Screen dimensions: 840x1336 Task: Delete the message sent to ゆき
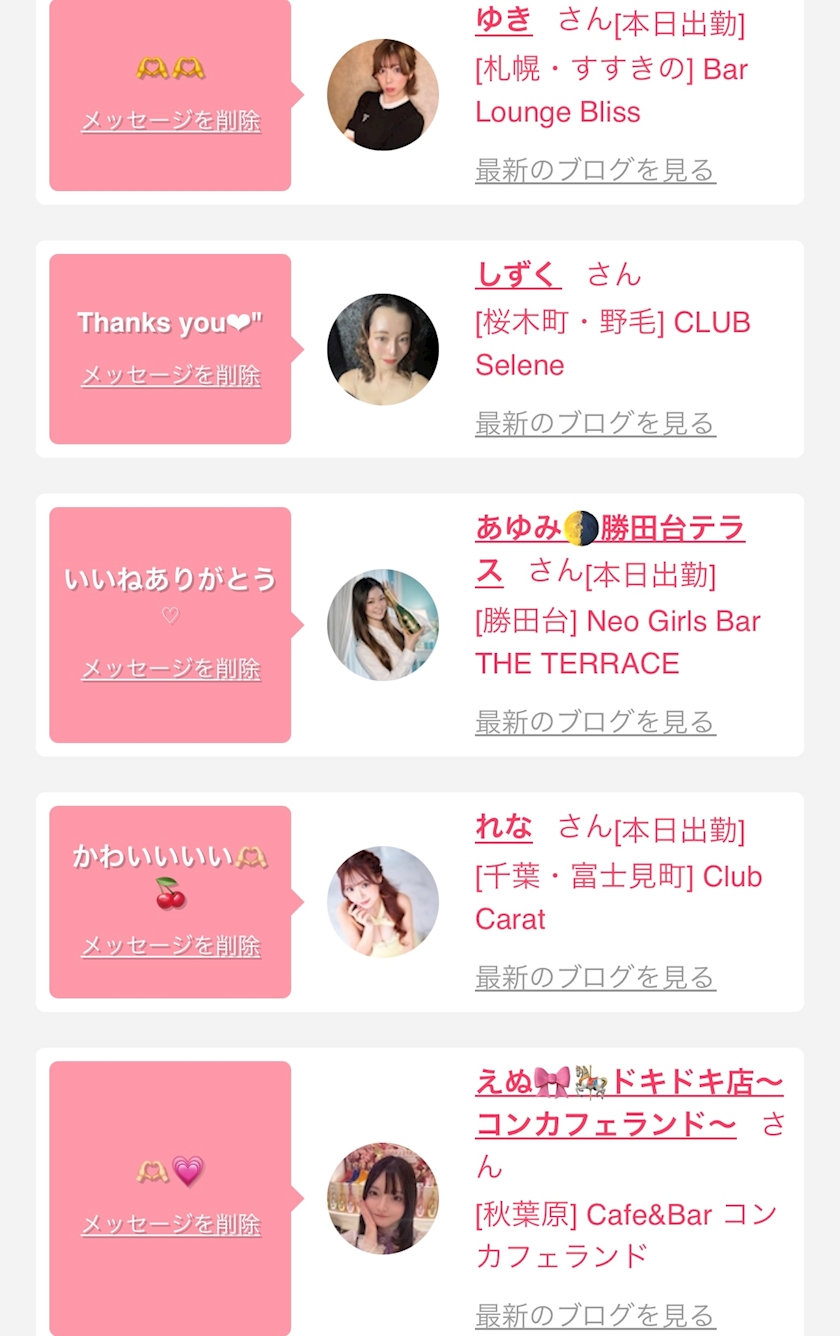170,121
